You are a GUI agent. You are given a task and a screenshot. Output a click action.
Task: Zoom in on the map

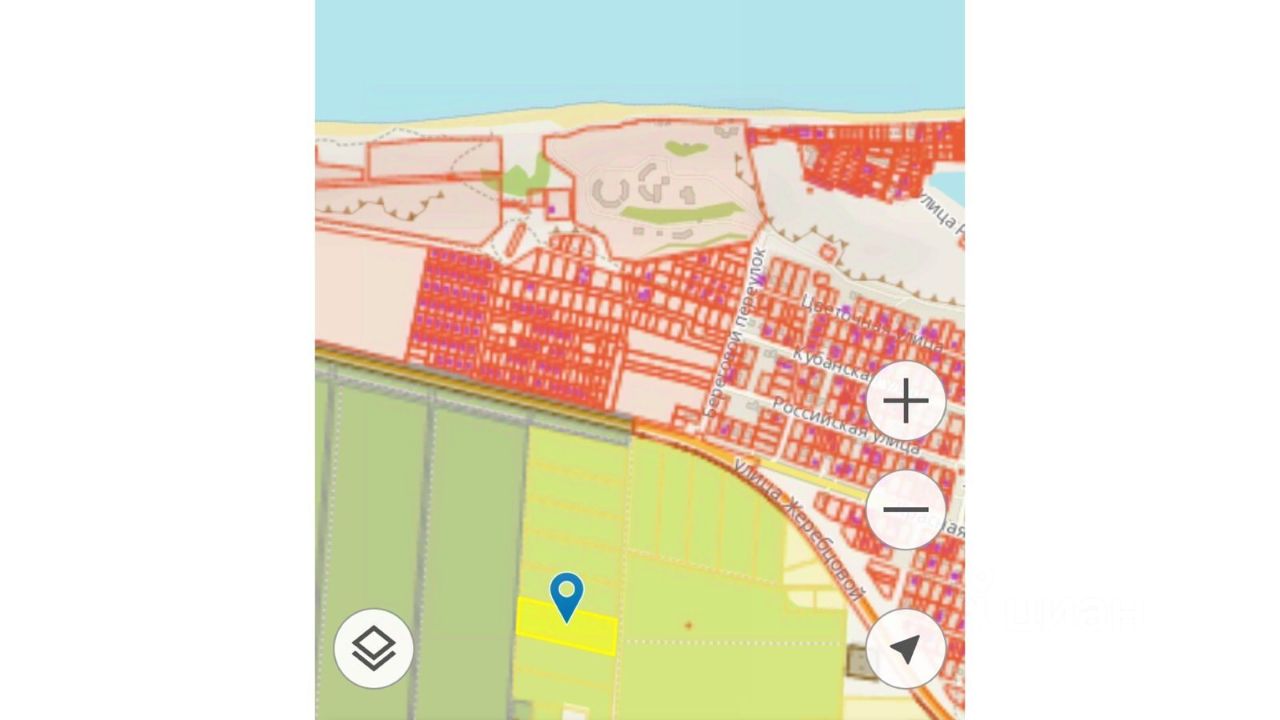coord(906,402)
